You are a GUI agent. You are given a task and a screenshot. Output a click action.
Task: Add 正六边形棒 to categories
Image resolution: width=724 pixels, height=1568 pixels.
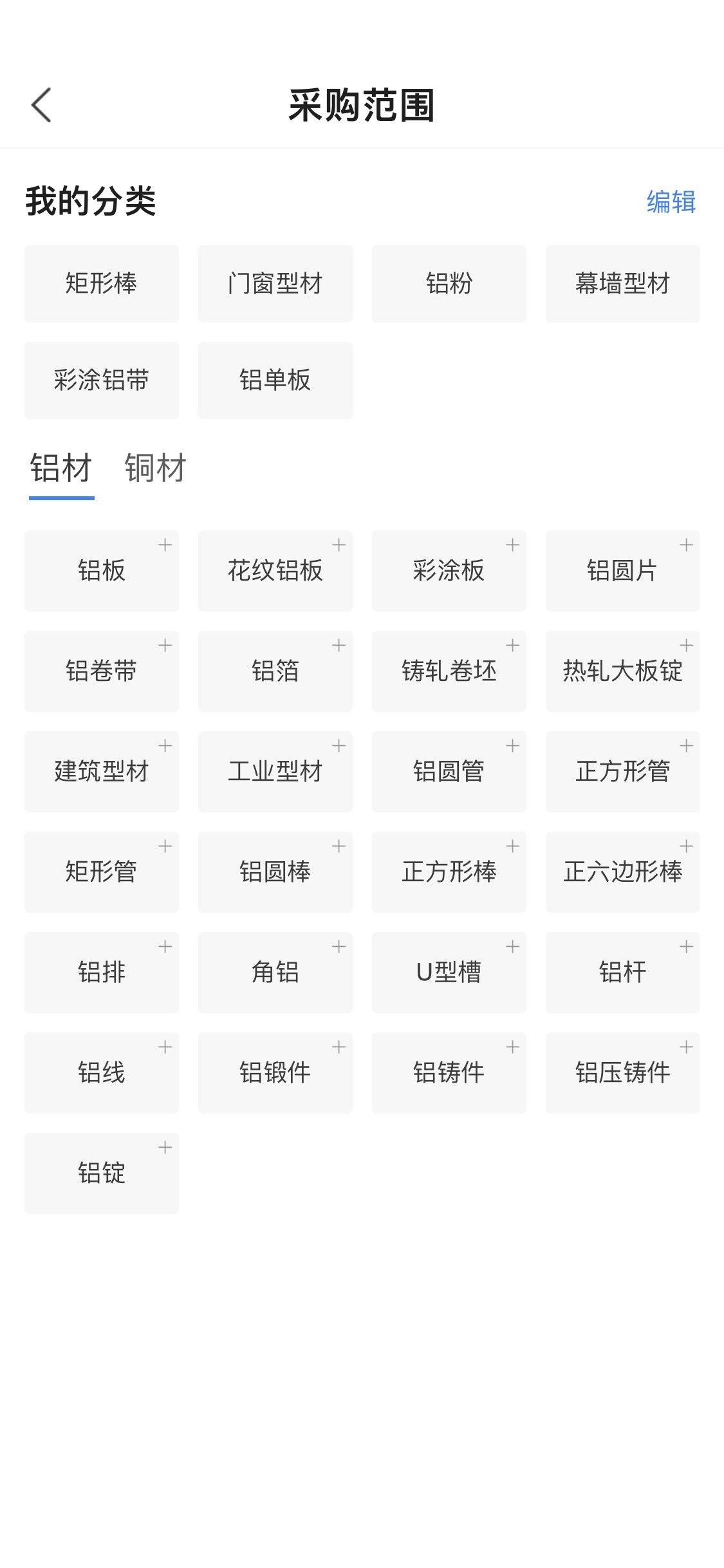(623, 872)
